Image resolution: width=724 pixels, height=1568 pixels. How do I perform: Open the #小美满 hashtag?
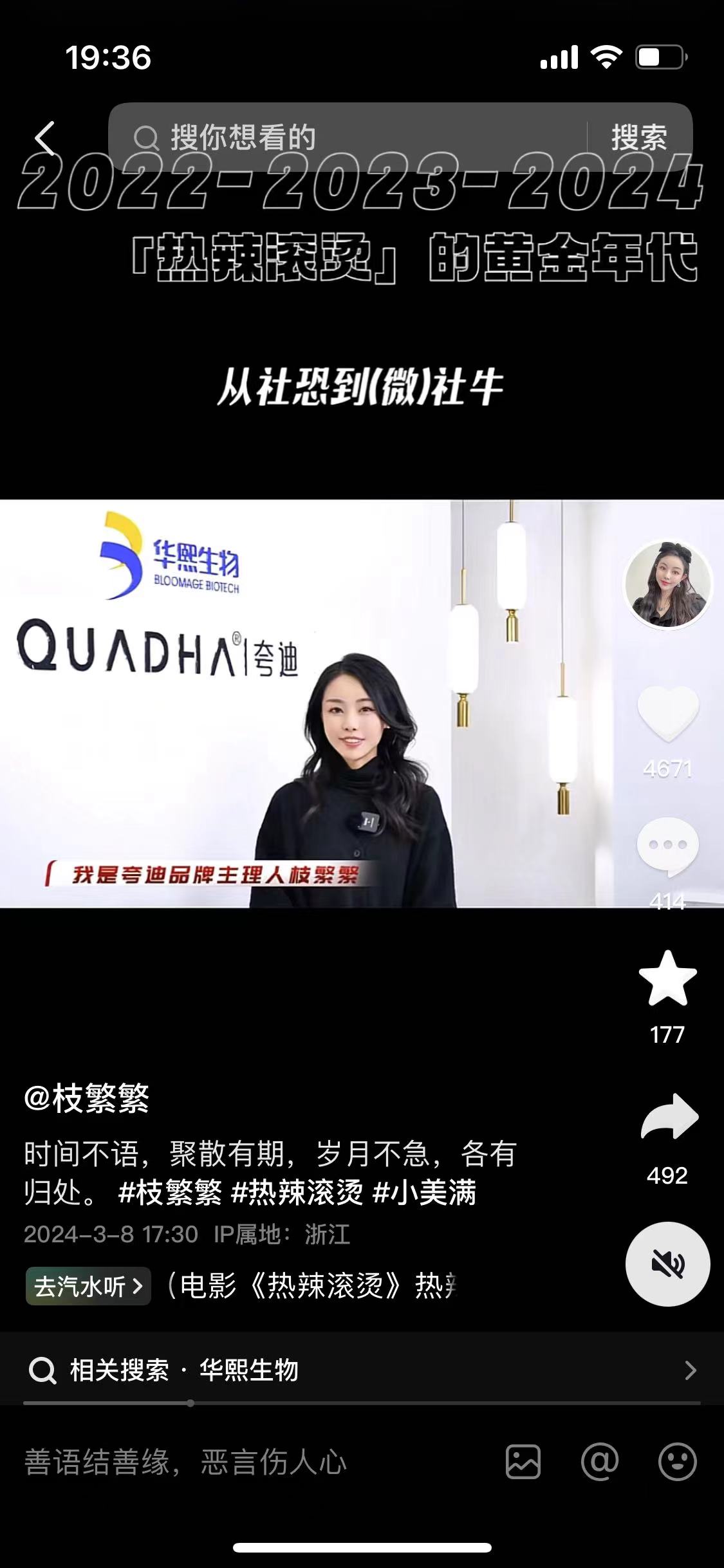[x=425, y=1193]
